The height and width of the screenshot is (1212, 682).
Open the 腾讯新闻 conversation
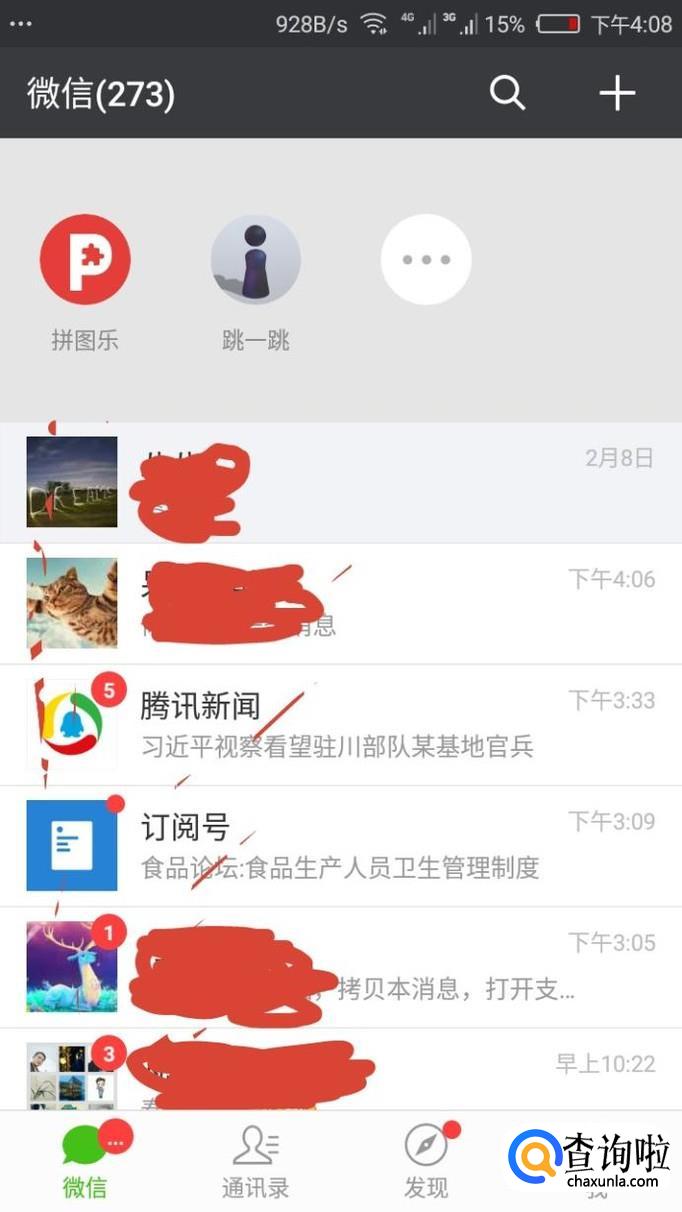[x=340, y=725]
